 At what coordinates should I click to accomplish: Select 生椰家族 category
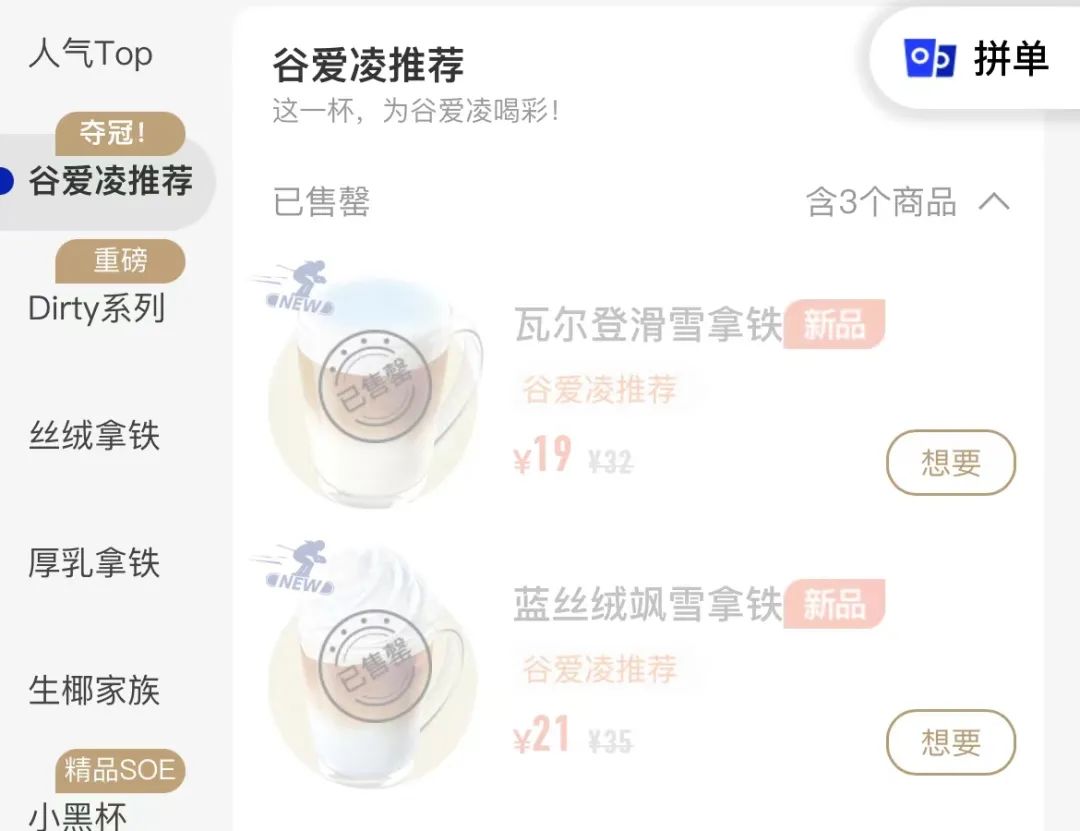point(94,690)
